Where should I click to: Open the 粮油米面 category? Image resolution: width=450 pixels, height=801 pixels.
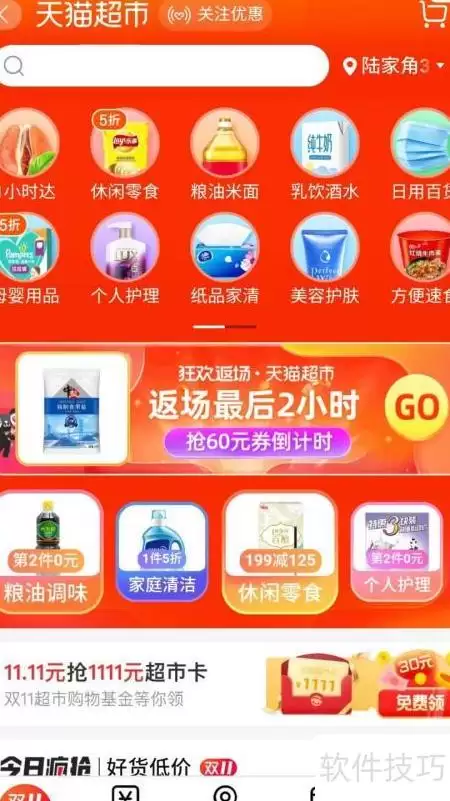coord(225,155)
